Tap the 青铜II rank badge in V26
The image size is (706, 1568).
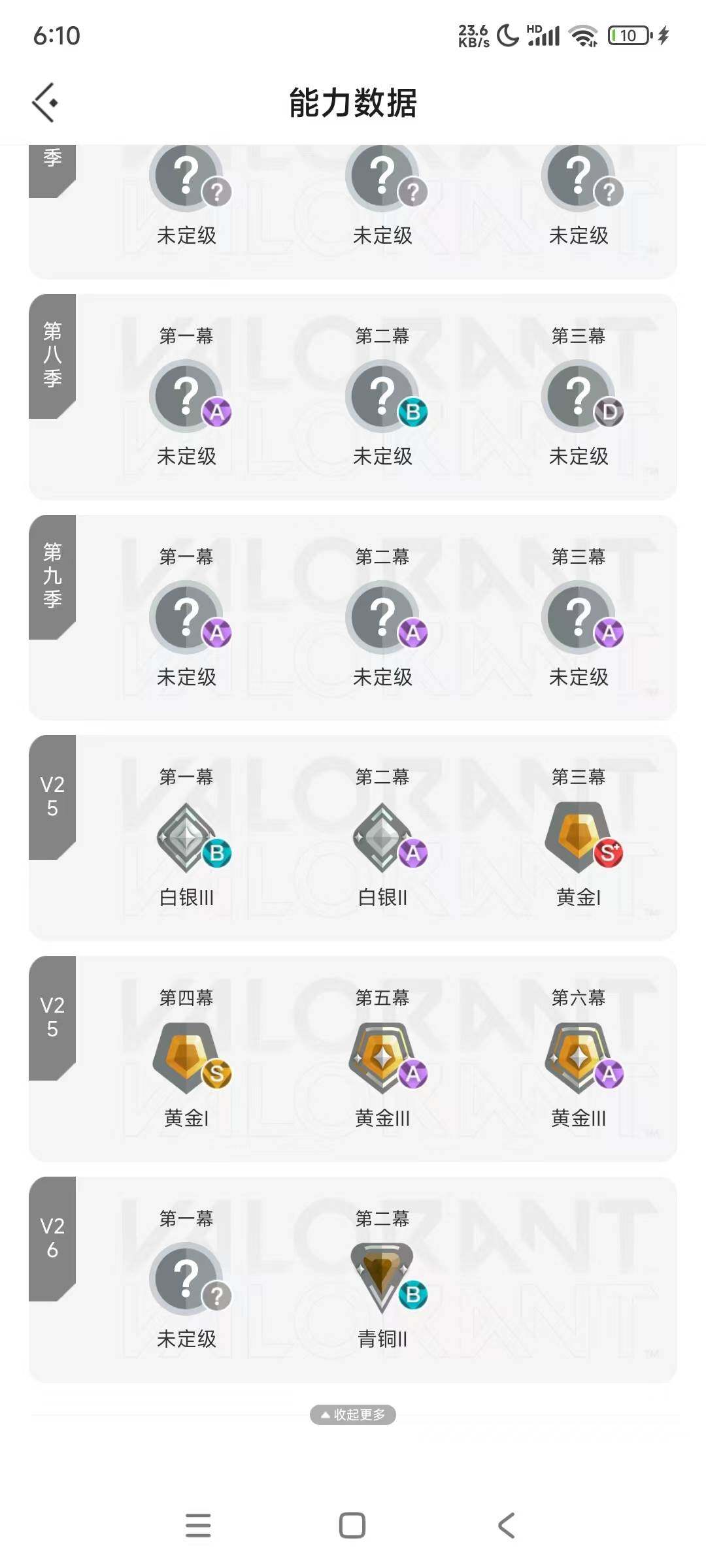381,1277
